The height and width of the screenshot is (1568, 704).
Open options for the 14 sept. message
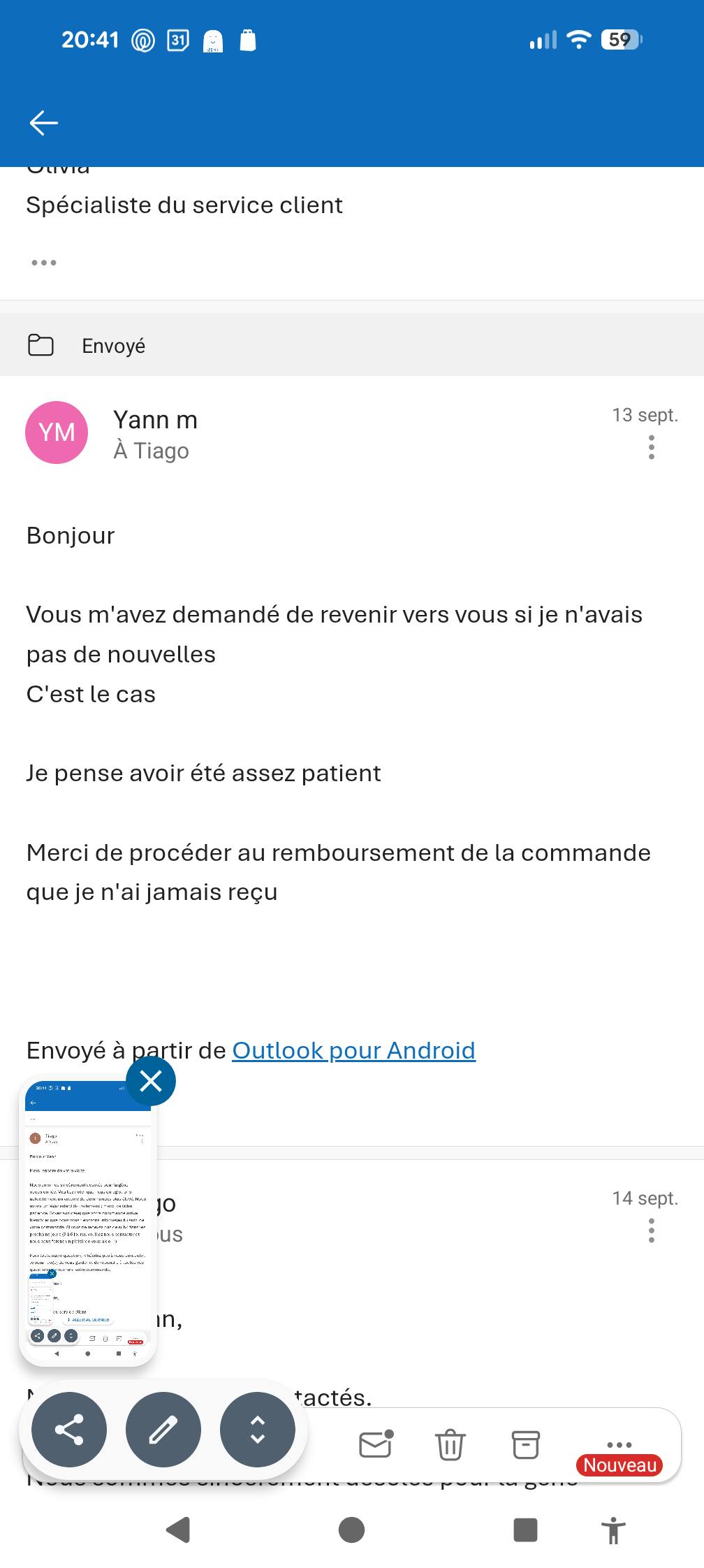[651, 1231]
